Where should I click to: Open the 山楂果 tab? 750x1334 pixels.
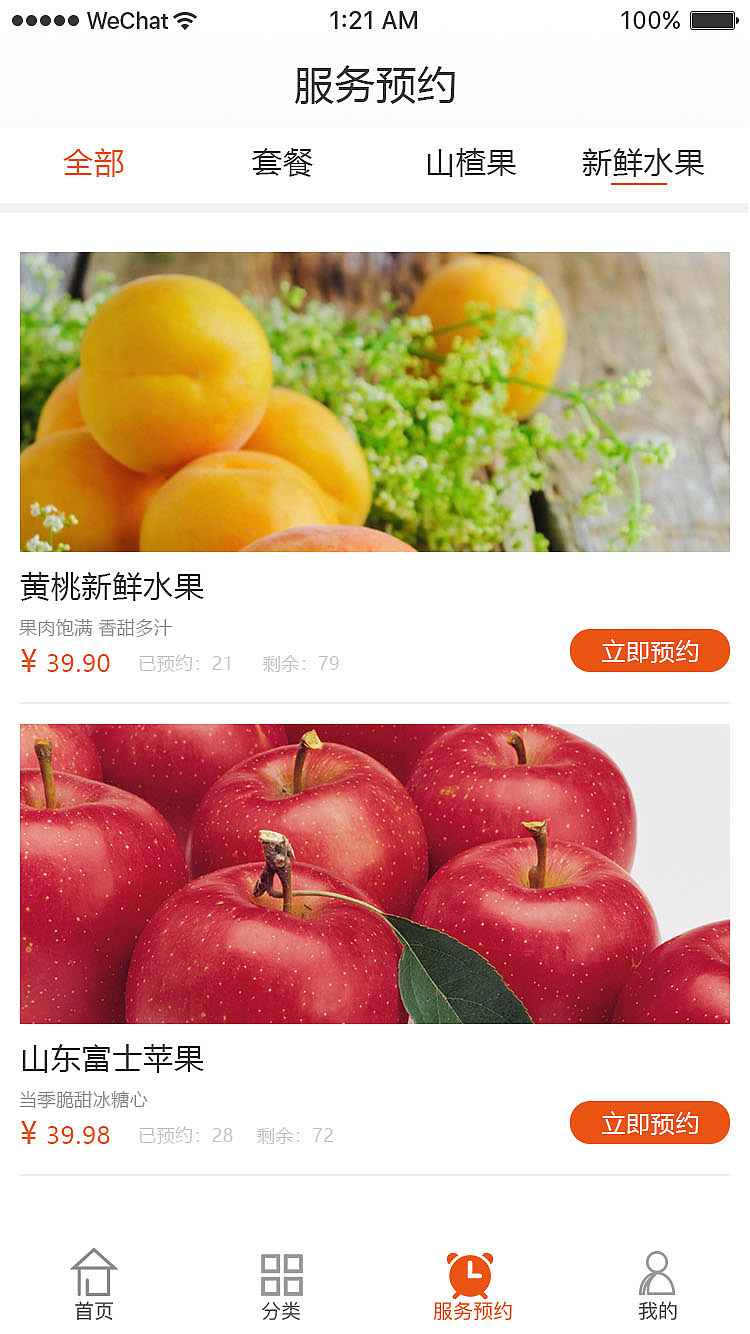470,163
